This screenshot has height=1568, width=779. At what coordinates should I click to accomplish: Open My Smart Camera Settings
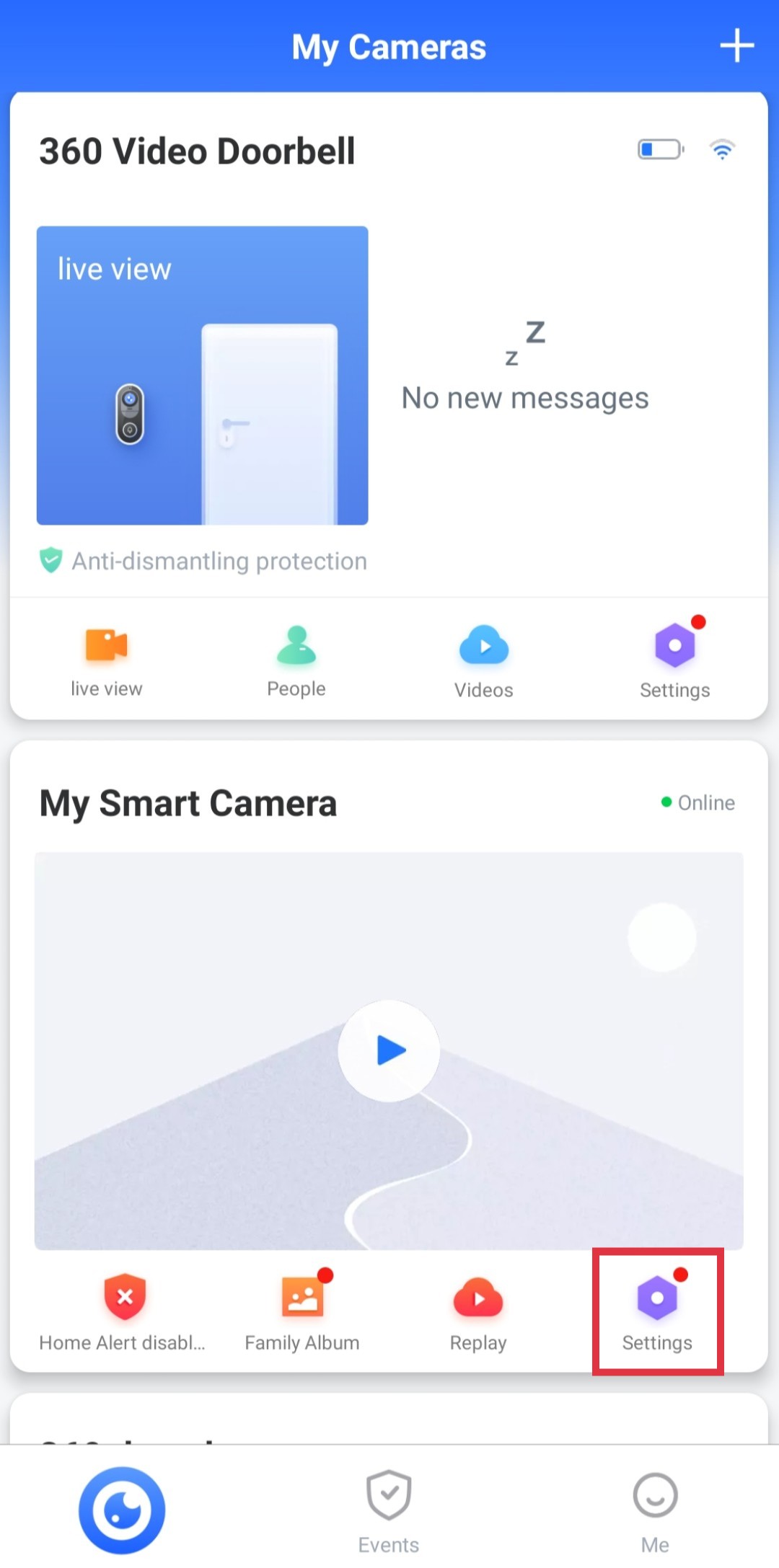tap(657, 1312)
